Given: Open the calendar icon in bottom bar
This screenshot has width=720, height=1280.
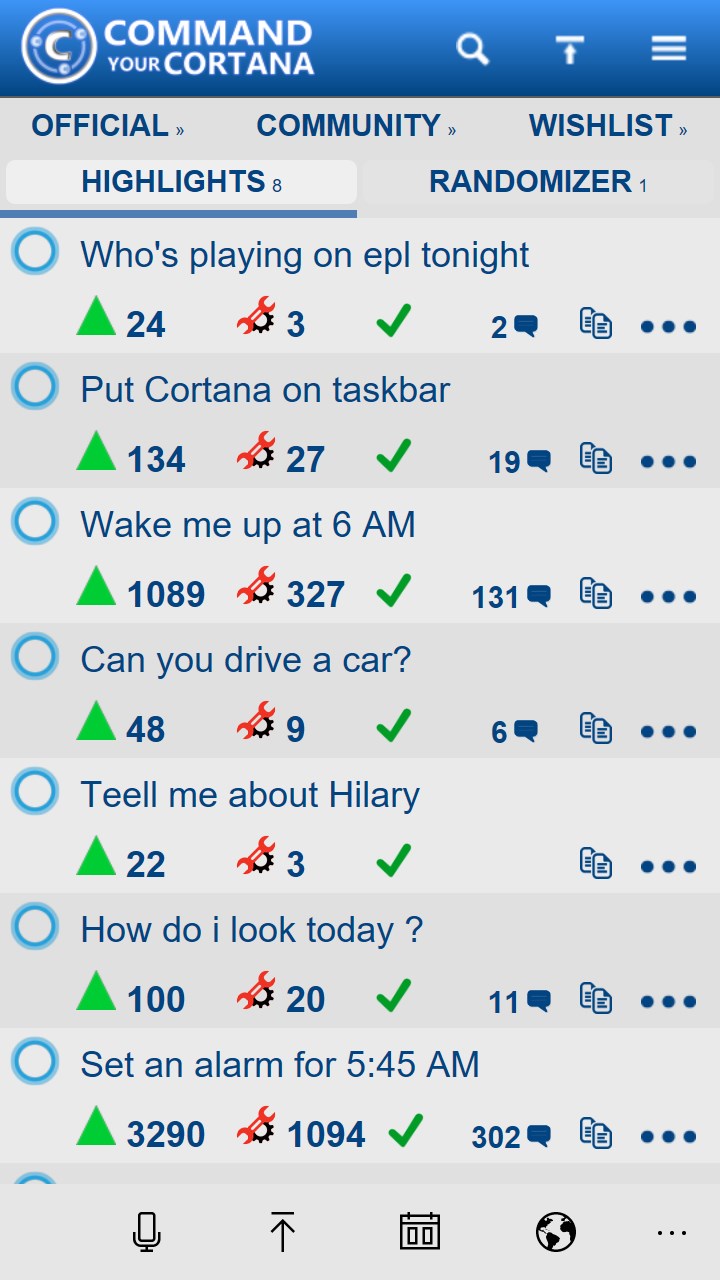Looking at the screenshot, I should [419, 1232].
